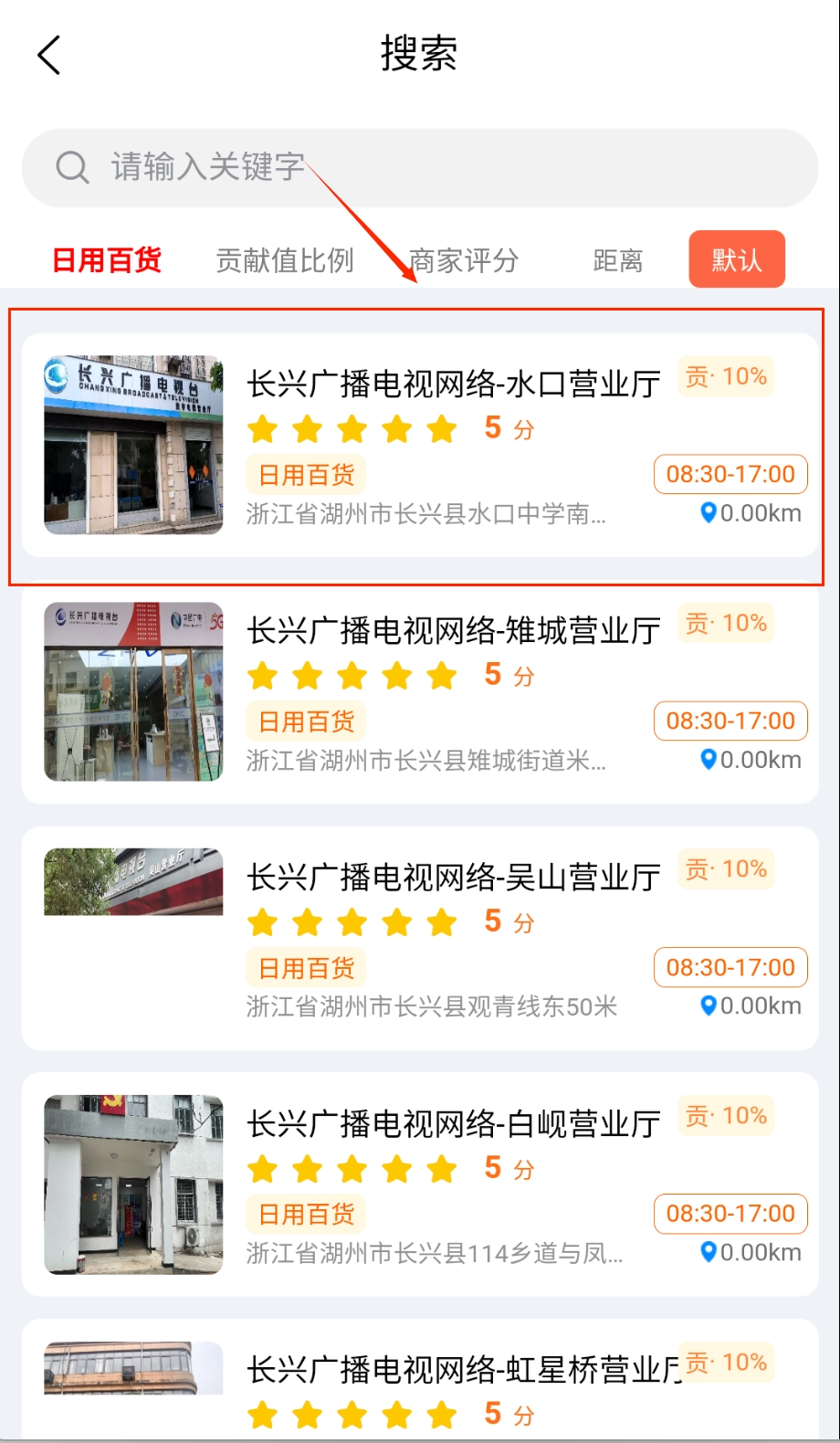Click the 贡·10% badge on 水口营业厅
Viewport: 840px width, 1443px height.
[x=725, y=376]
